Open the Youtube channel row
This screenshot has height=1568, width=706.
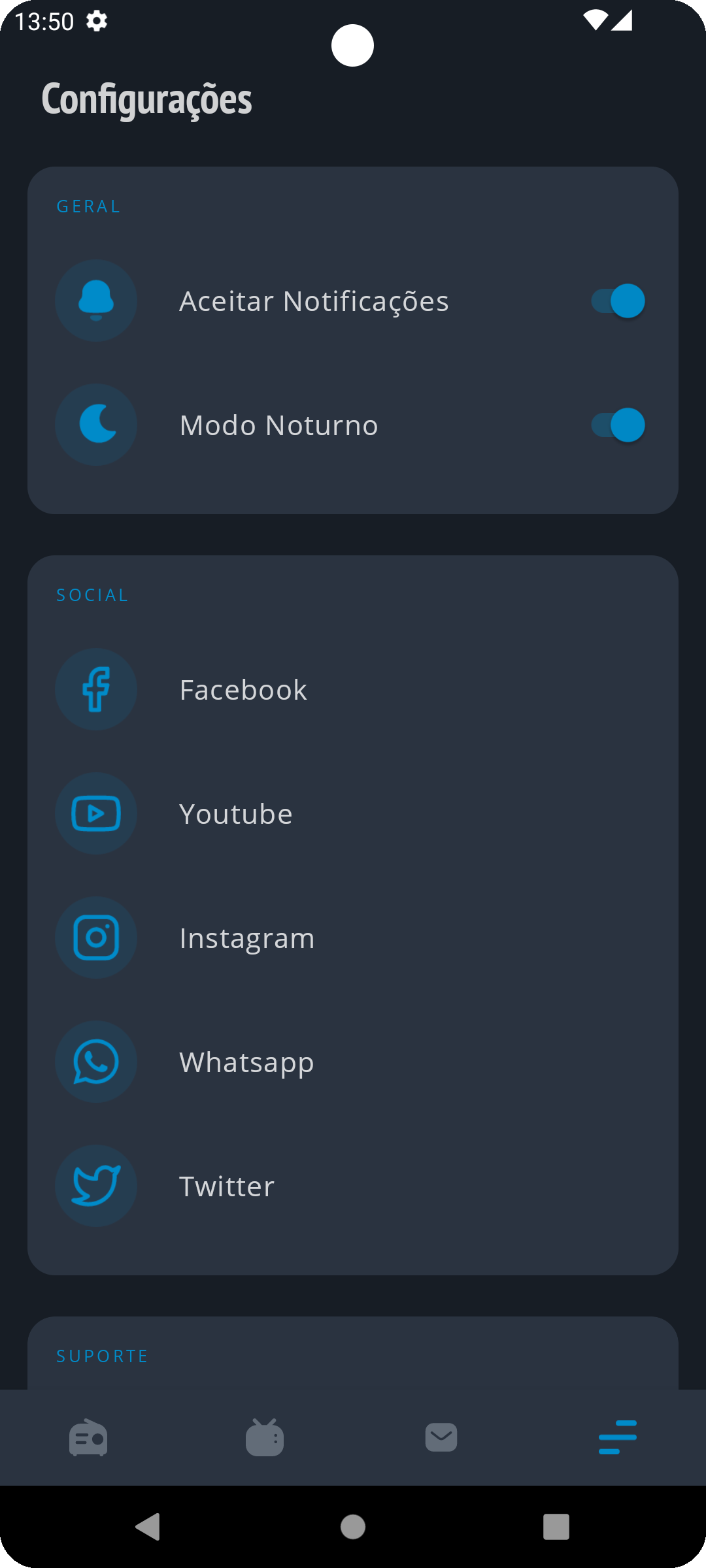pos(353,813)
